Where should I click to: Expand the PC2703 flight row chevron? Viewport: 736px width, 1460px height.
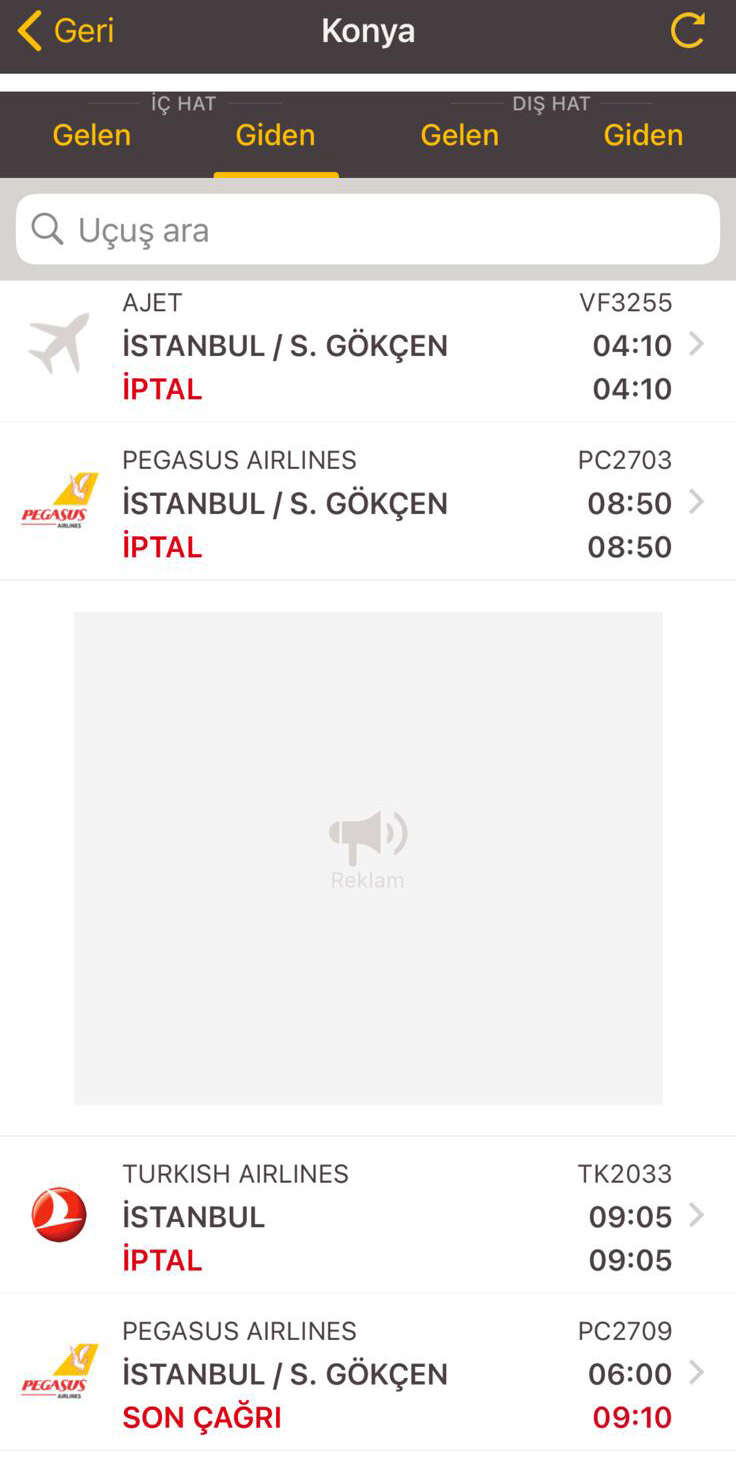coord(696,501)
